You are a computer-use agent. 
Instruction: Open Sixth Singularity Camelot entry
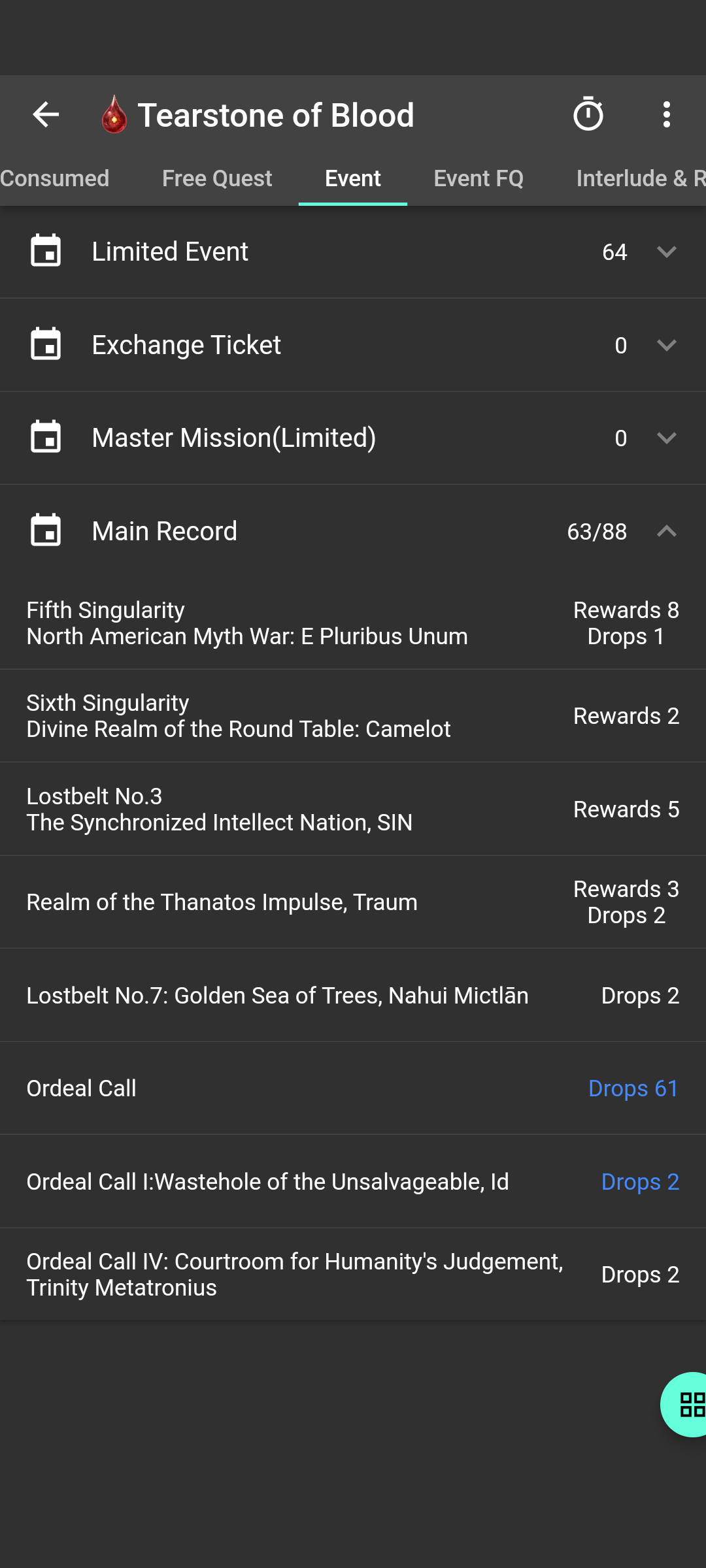353,716
